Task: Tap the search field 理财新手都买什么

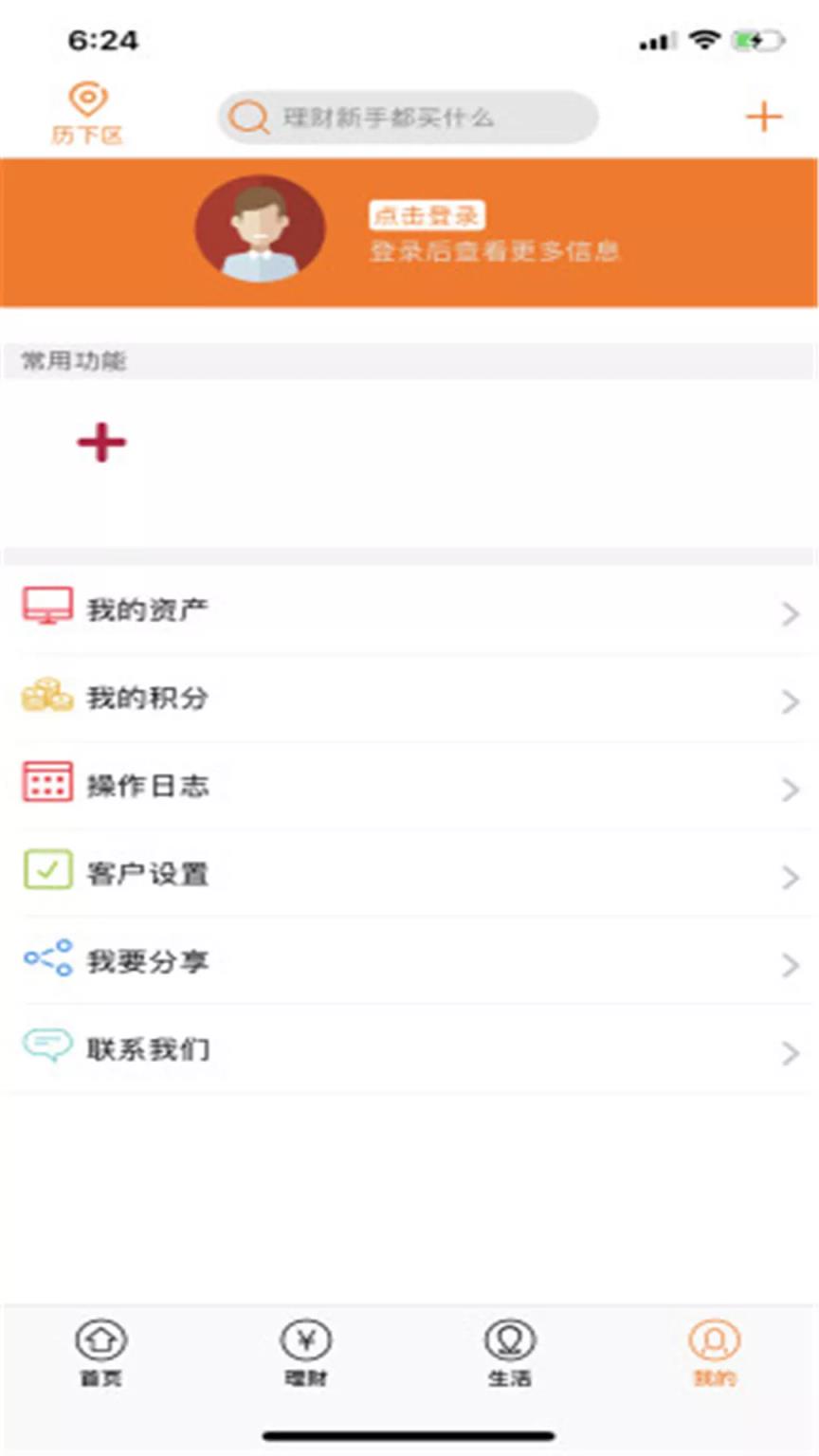Action: (408, 117)
